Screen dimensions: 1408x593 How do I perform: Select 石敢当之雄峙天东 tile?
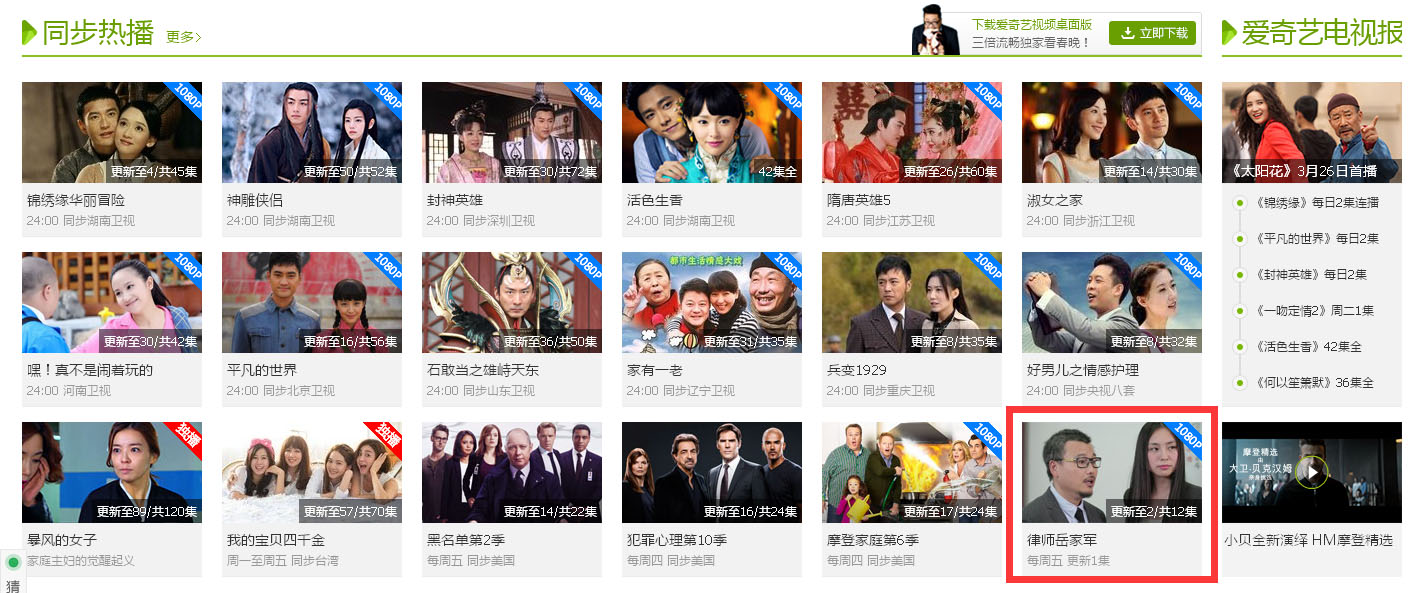click(511, 302)
